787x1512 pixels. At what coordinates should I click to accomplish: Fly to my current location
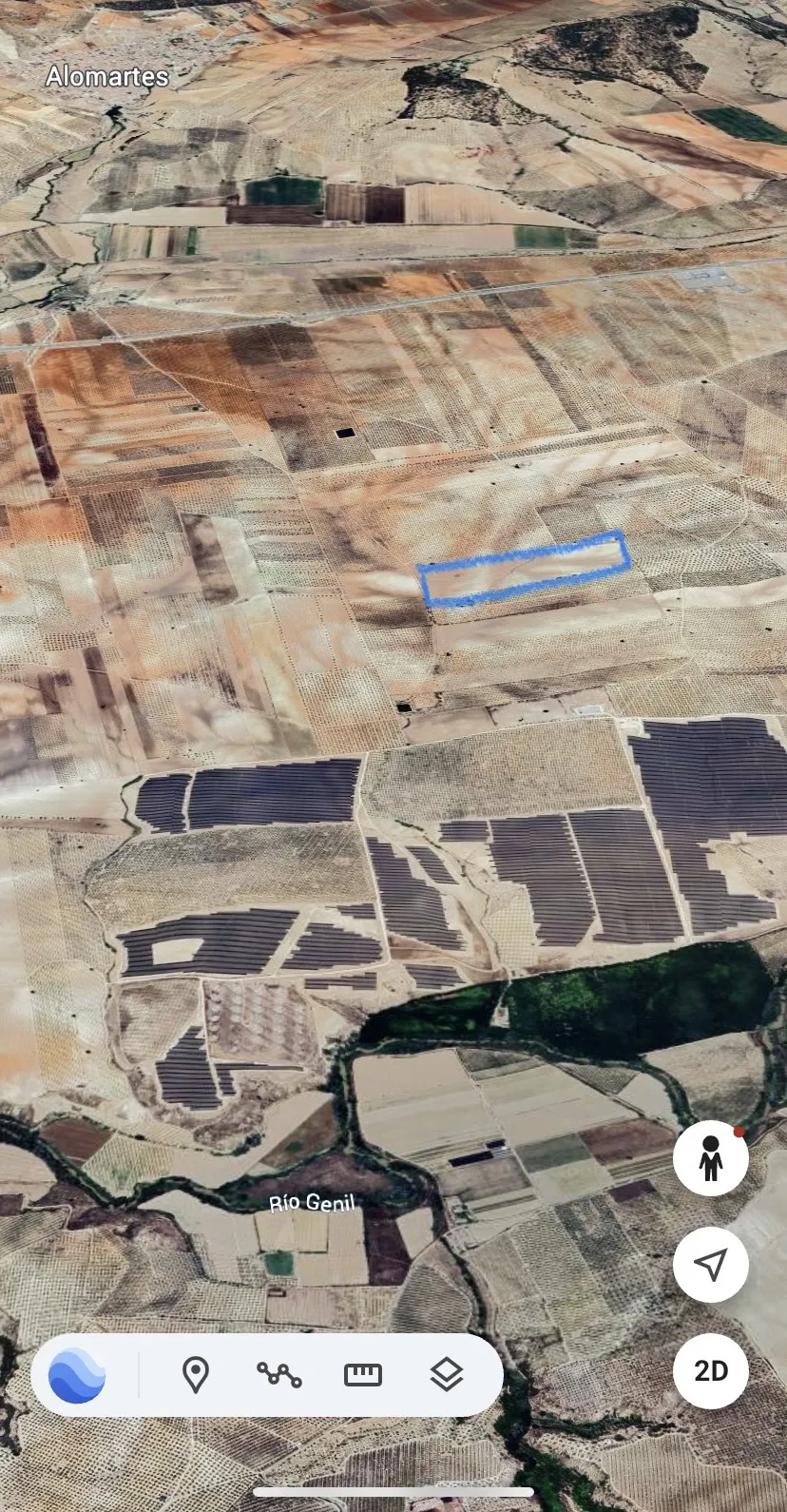click(x=710, y=1264)
